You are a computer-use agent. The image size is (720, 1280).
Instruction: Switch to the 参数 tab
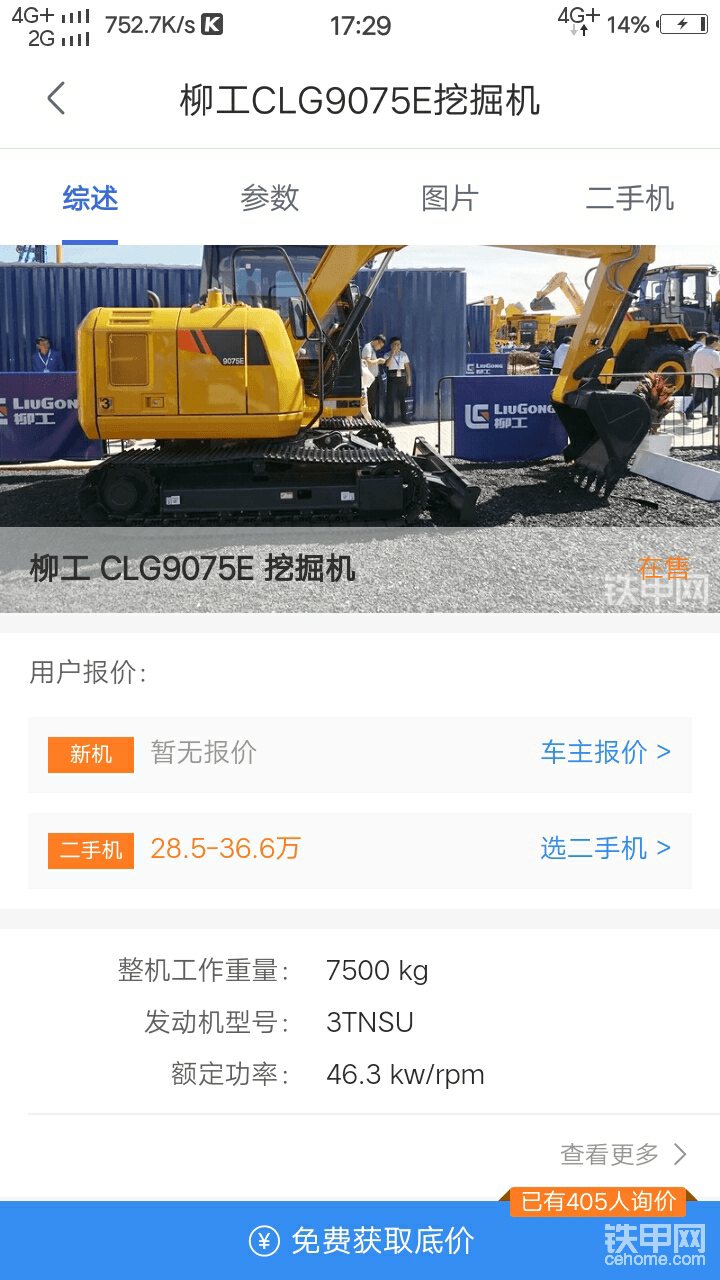pos(270,198)
